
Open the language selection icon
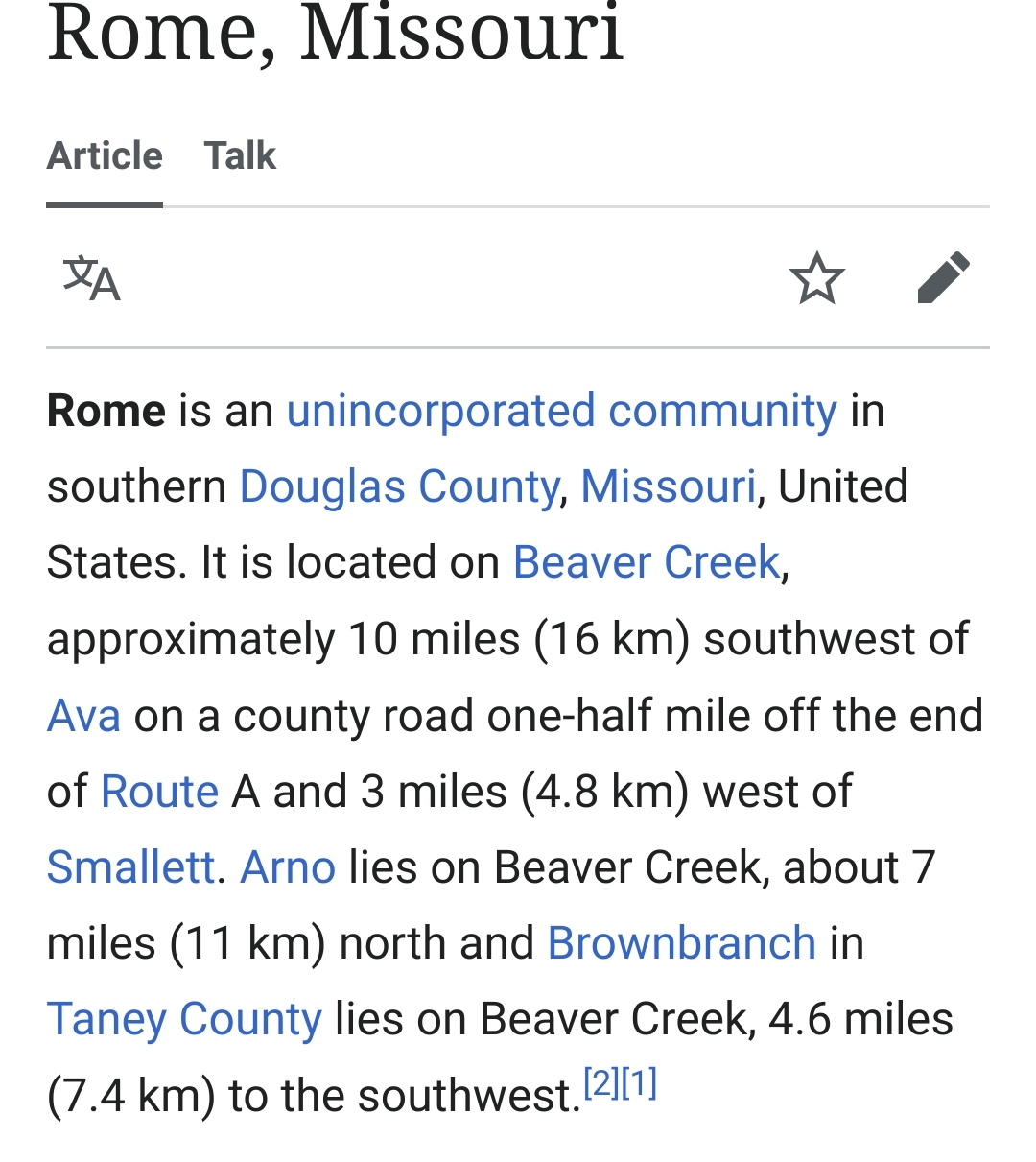coord(92,279)
